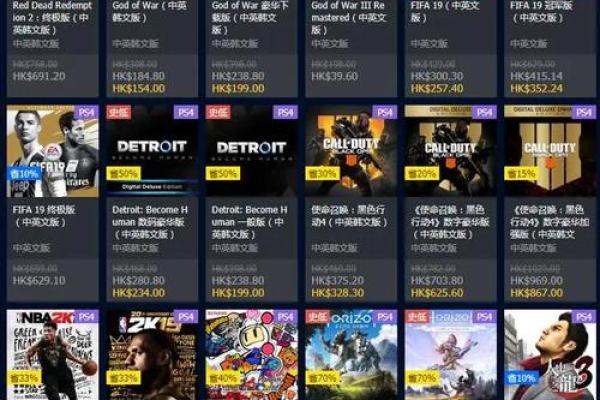600x400 pixels.
Task: Open the 人中之龙 3 game tile
Action: click(550, 355)
